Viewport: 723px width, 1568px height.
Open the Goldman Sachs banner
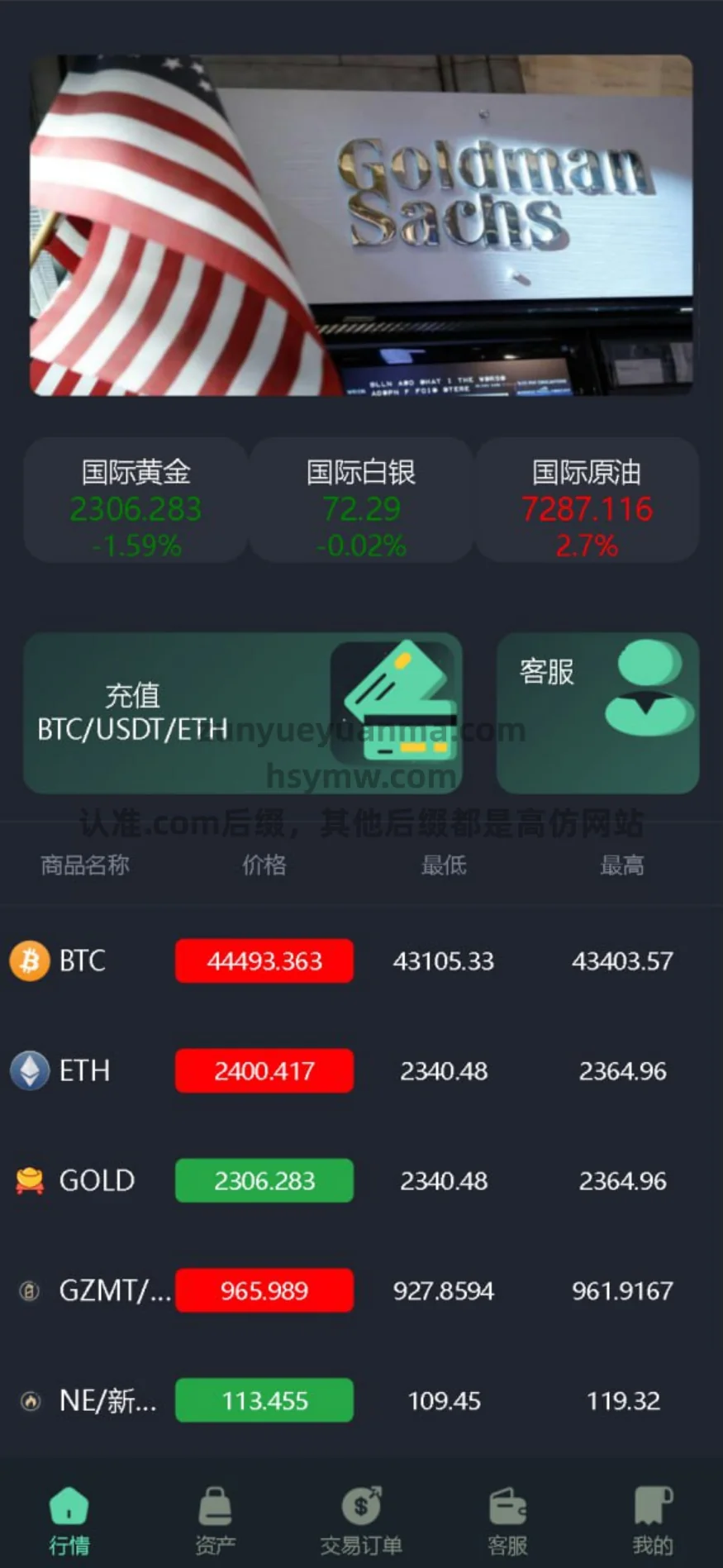(361, 225)
